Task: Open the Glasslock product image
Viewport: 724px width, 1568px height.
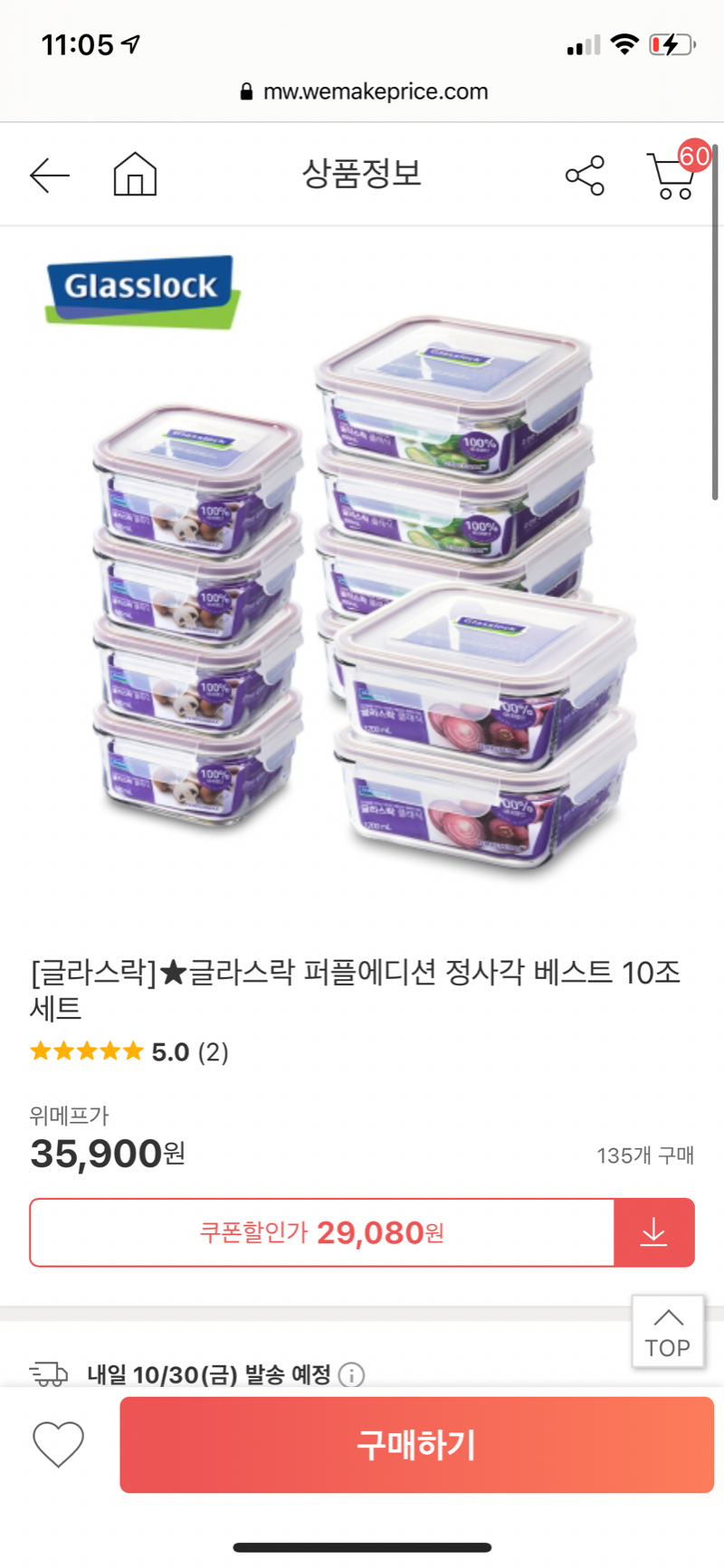Action: click(362, 579)
